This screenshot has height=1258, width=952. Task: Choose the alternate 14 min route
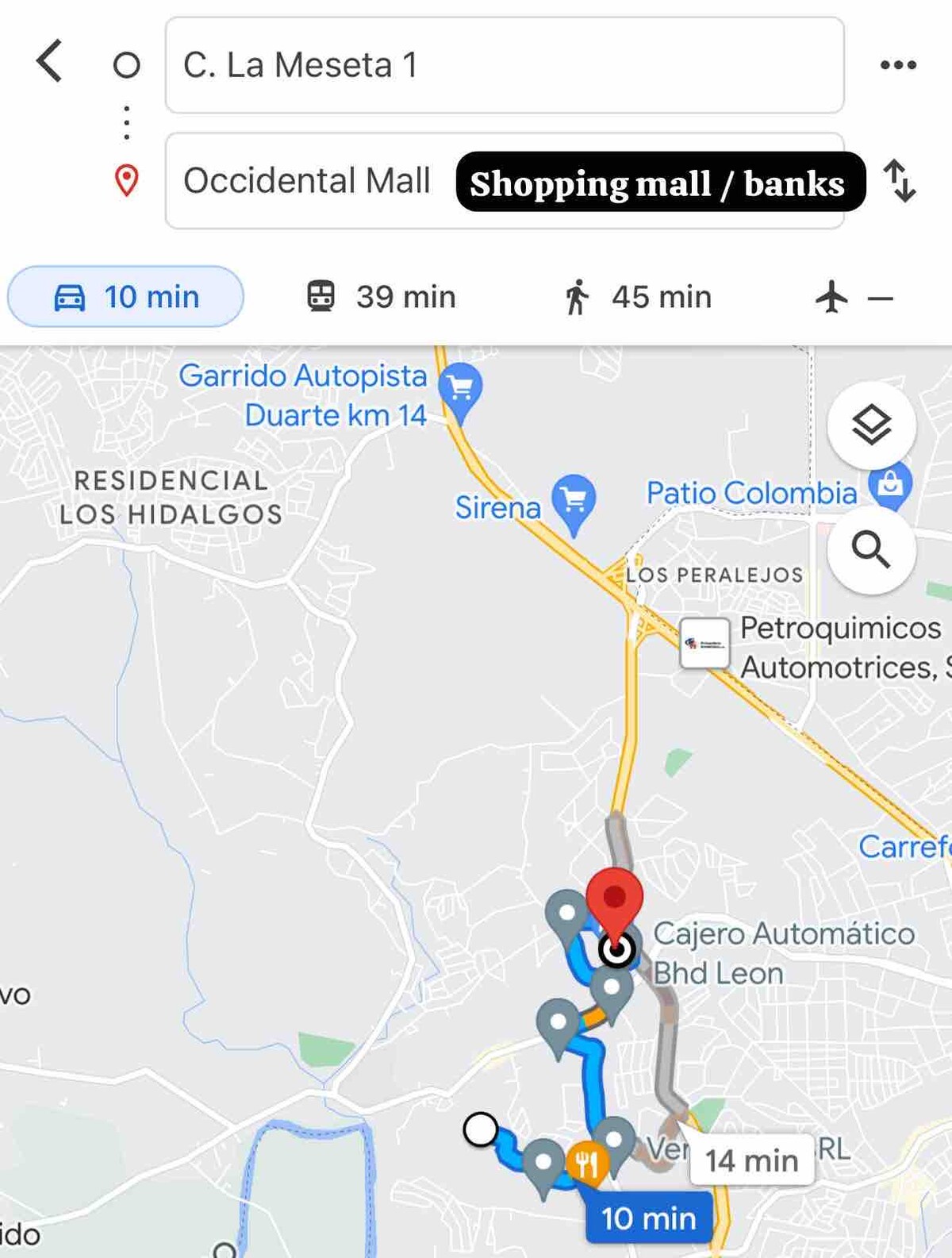tap(750, 1160)
